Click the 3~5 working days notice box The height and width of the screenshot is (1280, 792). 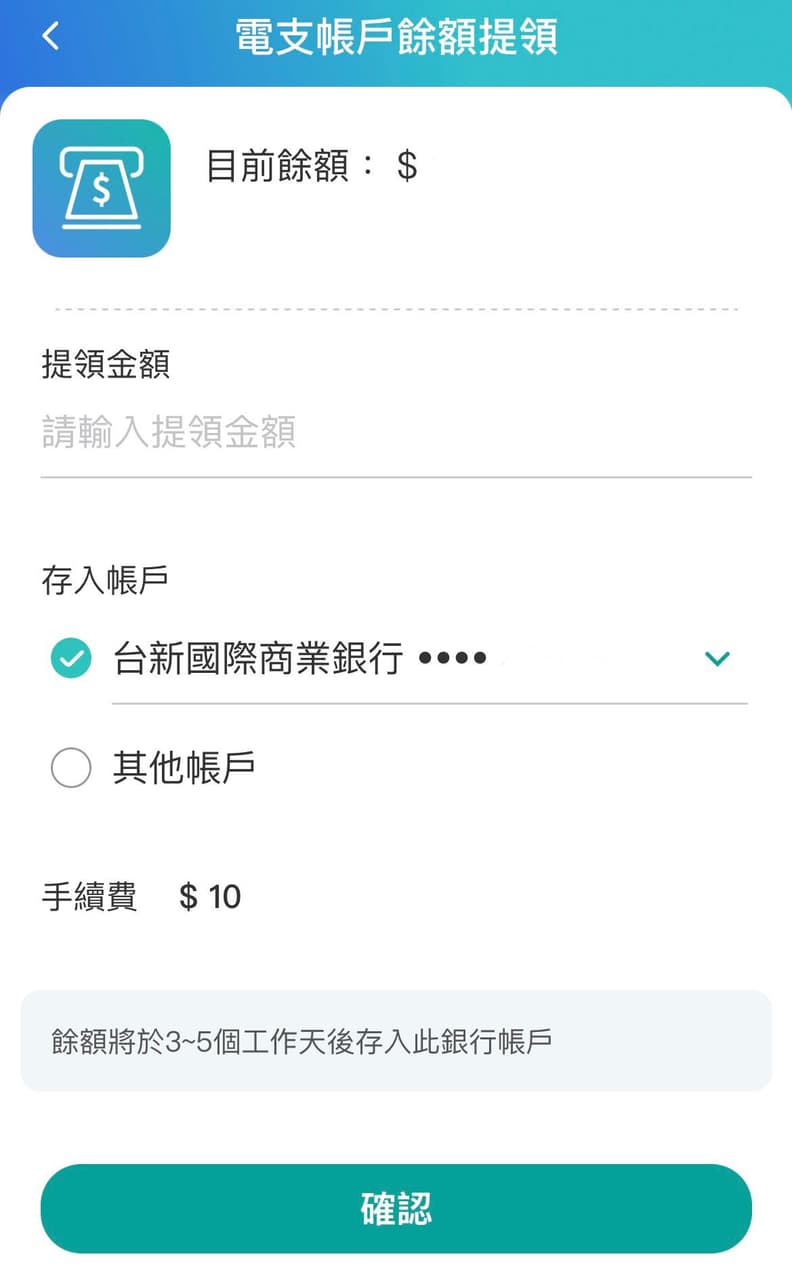(396, 1040)
